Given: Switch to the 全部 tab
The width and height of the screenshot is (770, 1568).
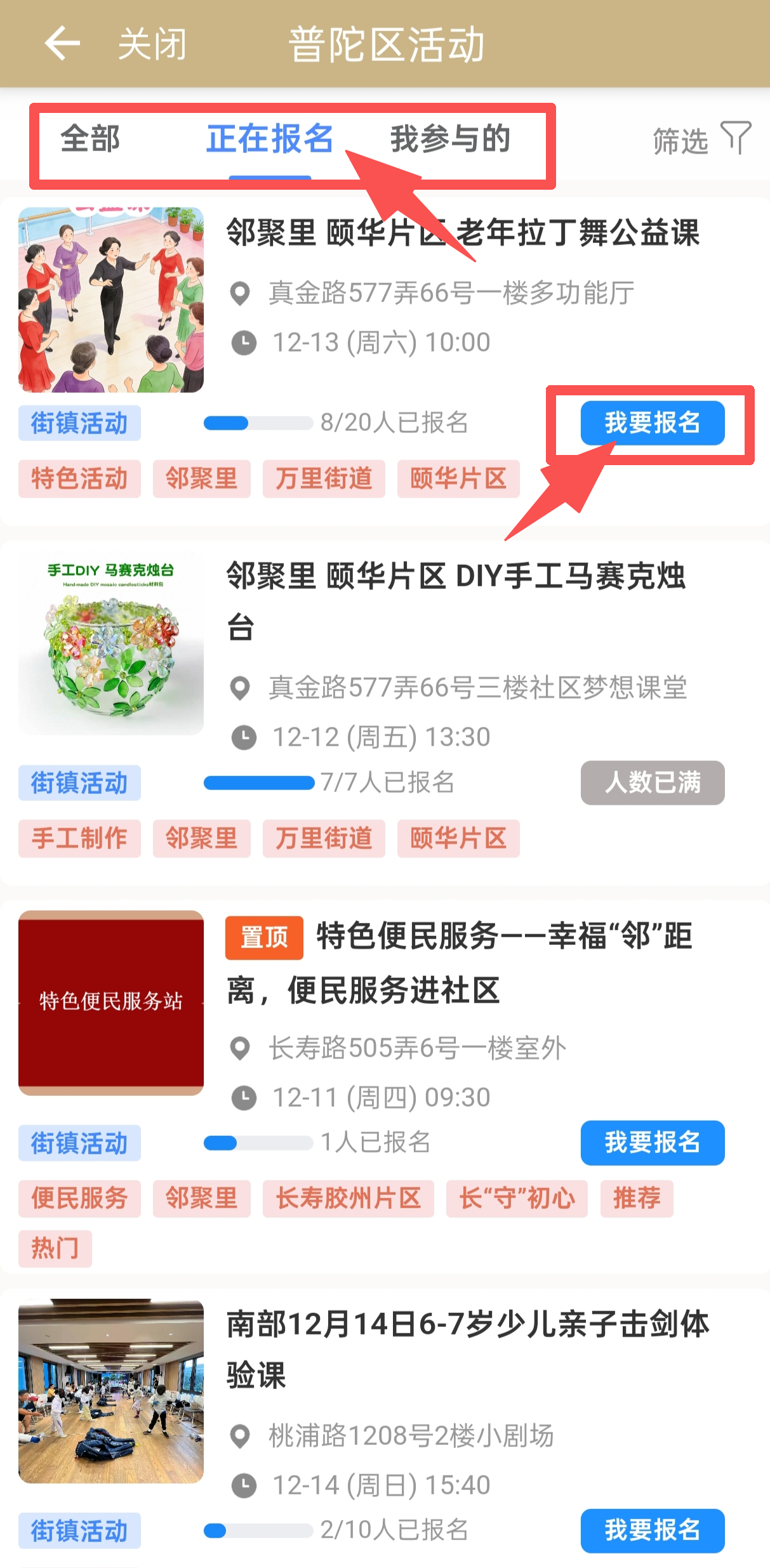Looking at the screenshot, I should pyautogui.click(x=90, y=139).
